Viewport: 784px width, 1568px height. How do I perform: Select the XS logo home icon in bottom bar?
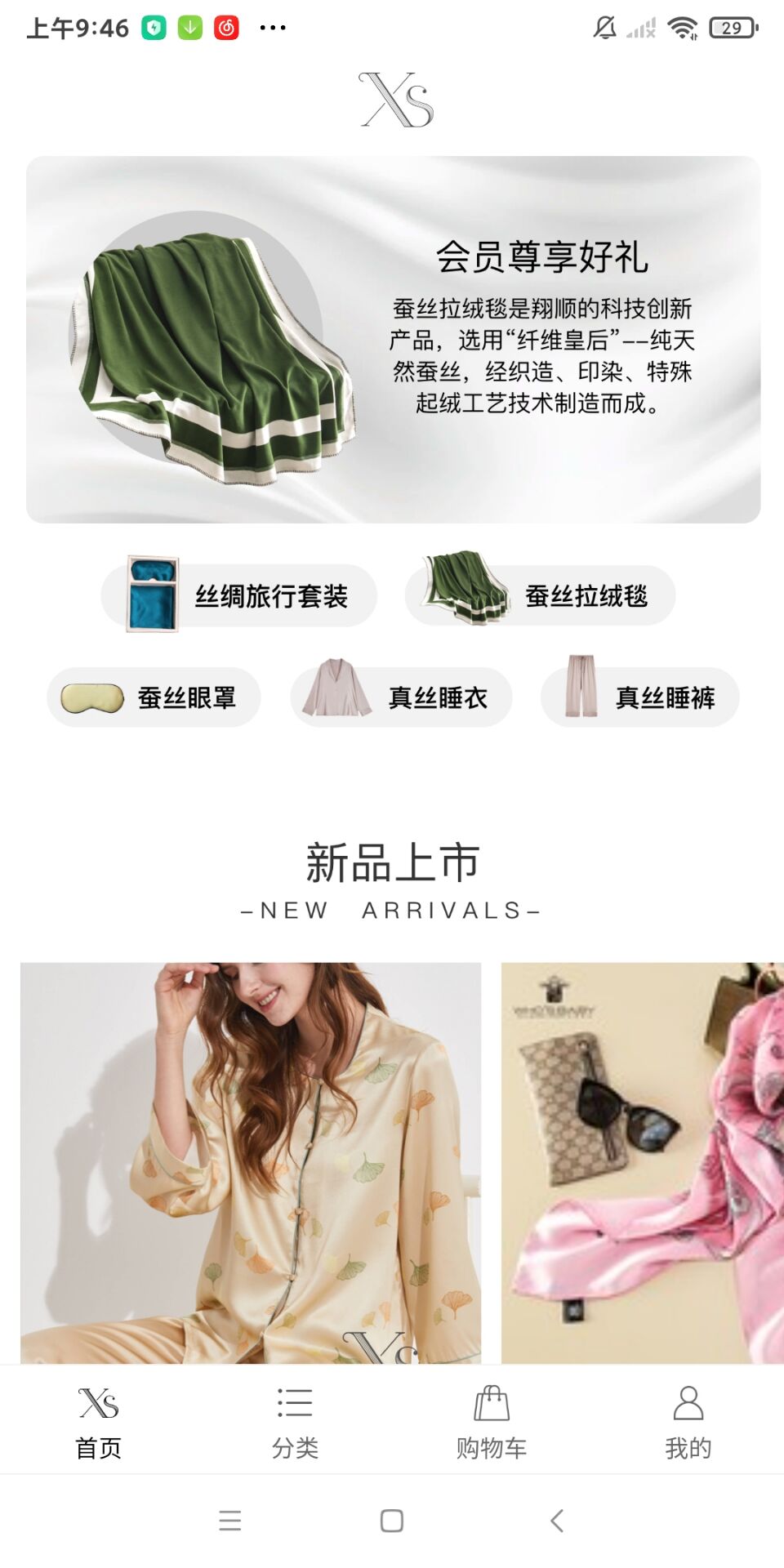click(x=98, y=1399)
